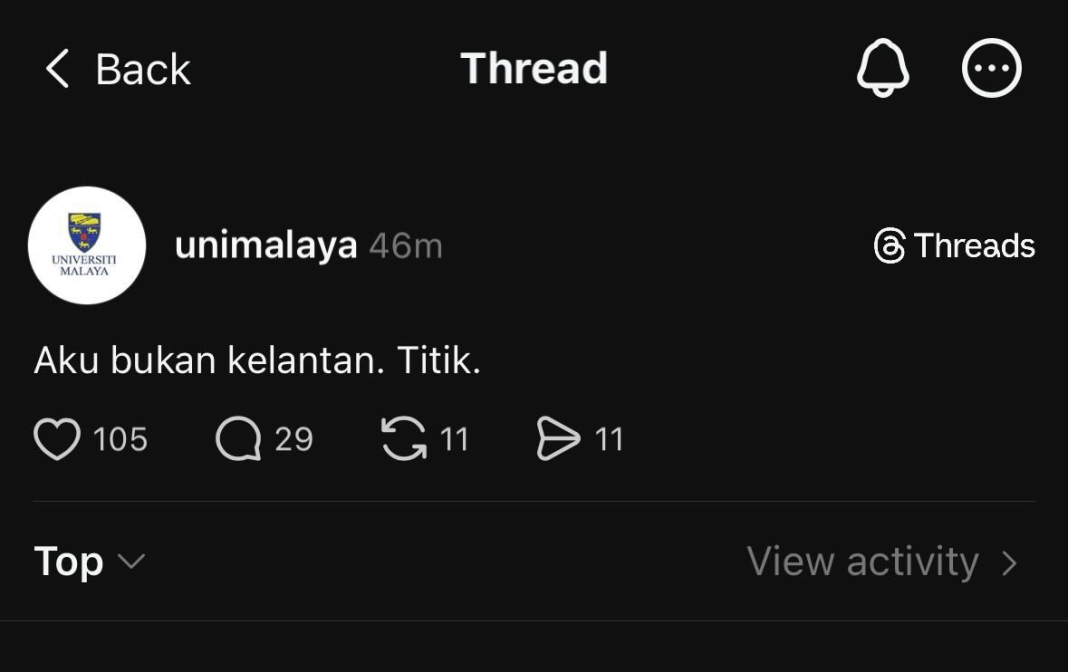1068x672 pixels.
Task: Open the notifications bell
Action: click(x=883, y=70)
